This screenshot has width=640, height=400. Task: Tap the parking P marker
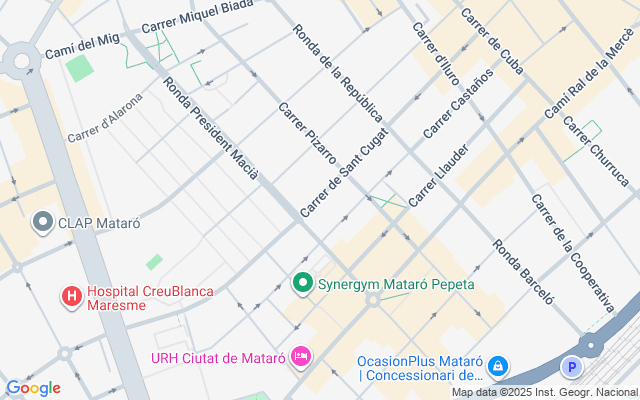571,368
